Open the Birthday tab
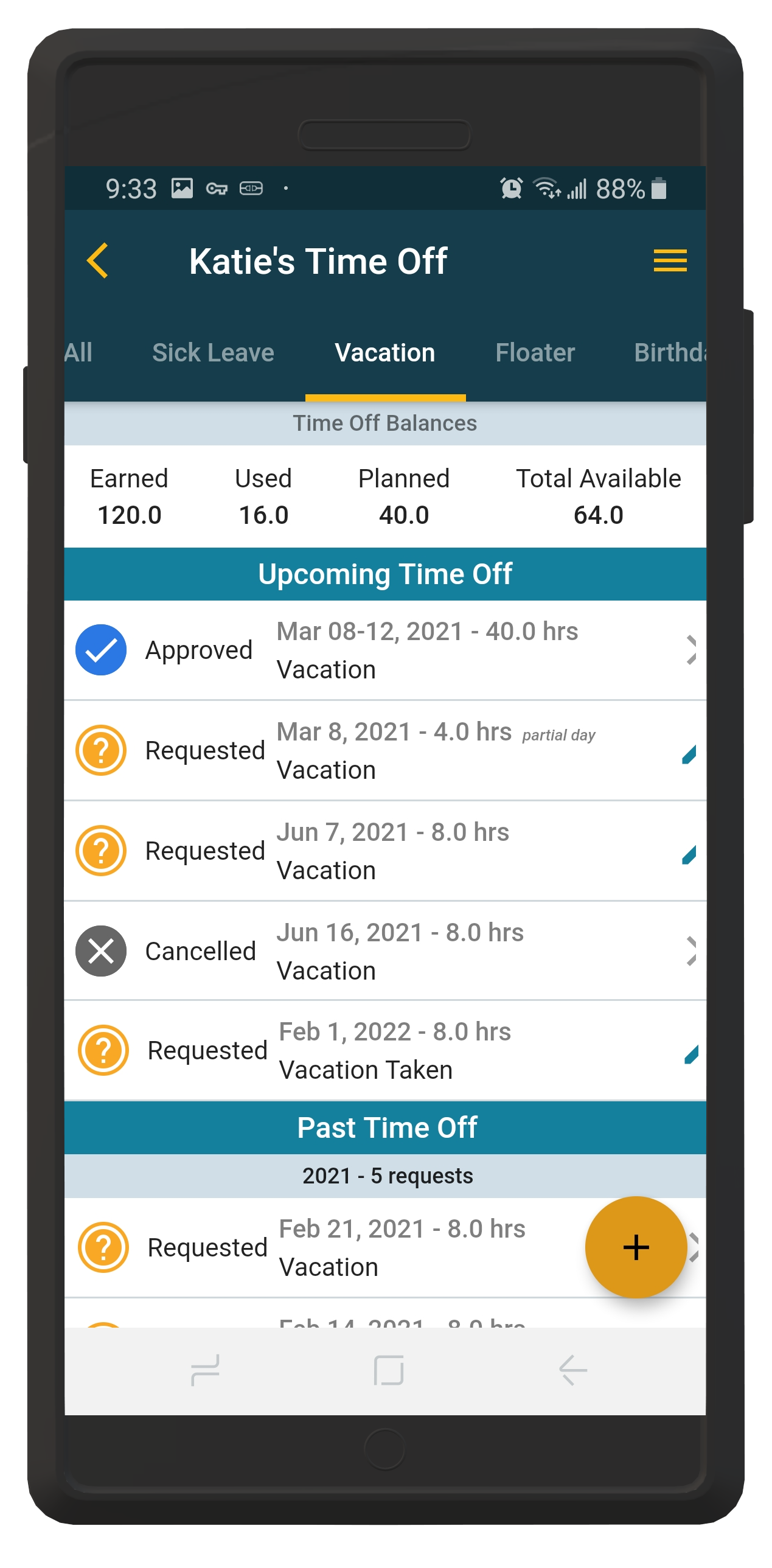Screen dimensions: 772x1568 pyautogui.click(x=669, y=352)
